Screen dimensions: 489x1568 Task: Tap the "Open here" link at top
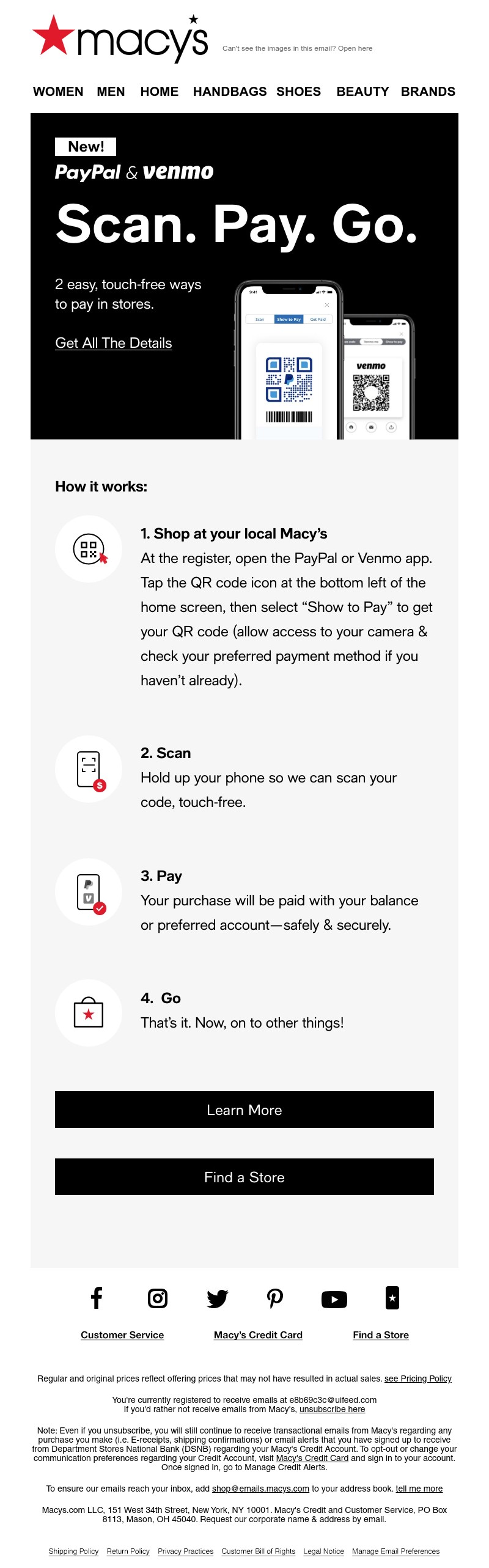(x=355, y=48)
